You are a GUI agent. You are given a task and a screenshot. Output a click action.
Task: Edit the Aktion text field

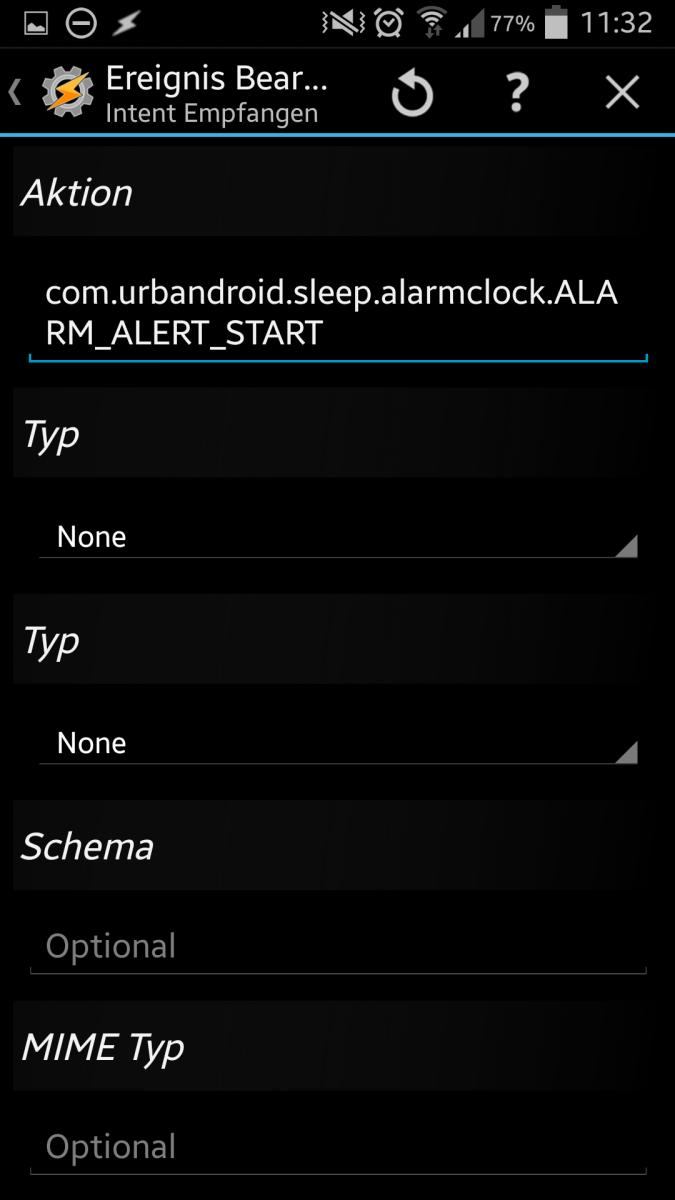coord(338,314)
